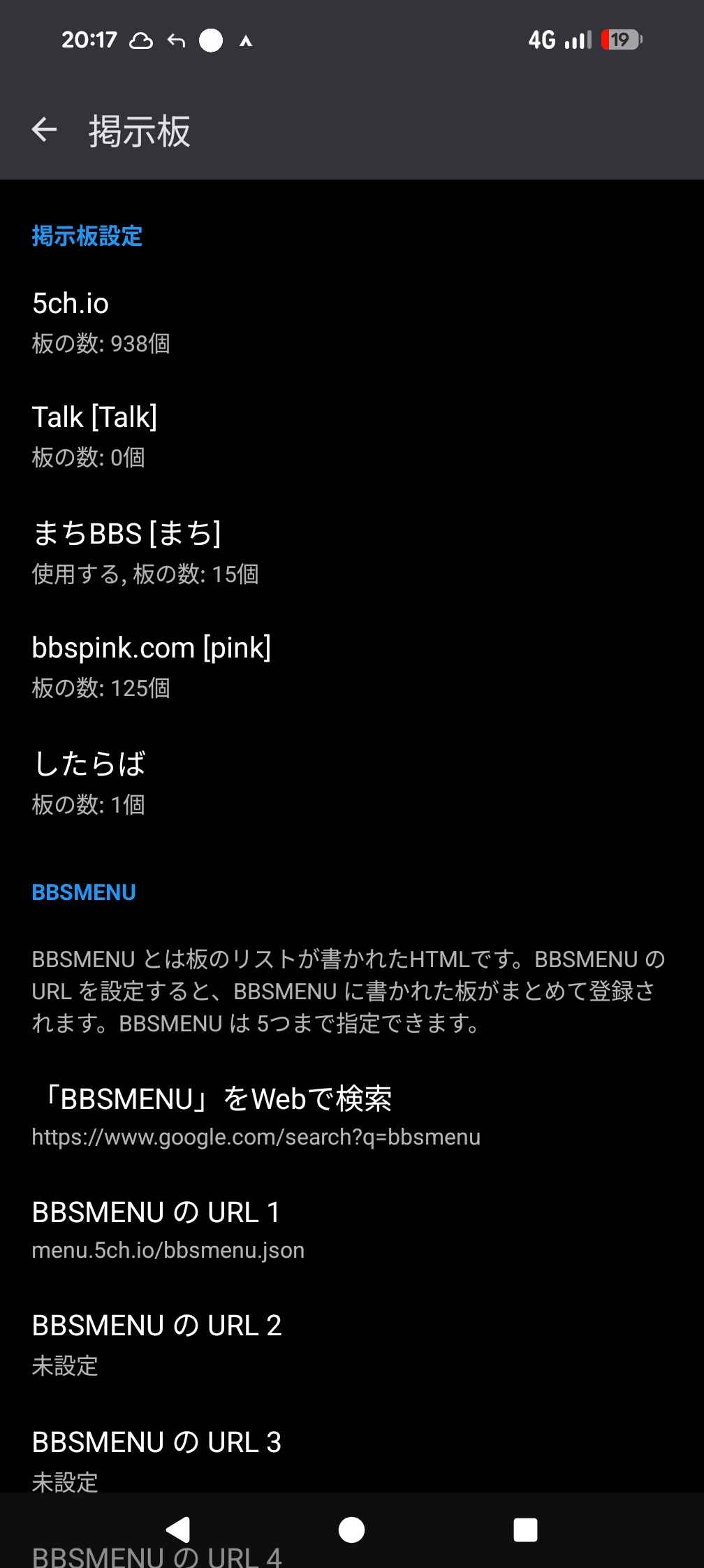The width and height of the screenshot is (704, 1568).
Task: Go back from the 掲示板 screen
Action: tap(45, 130)
